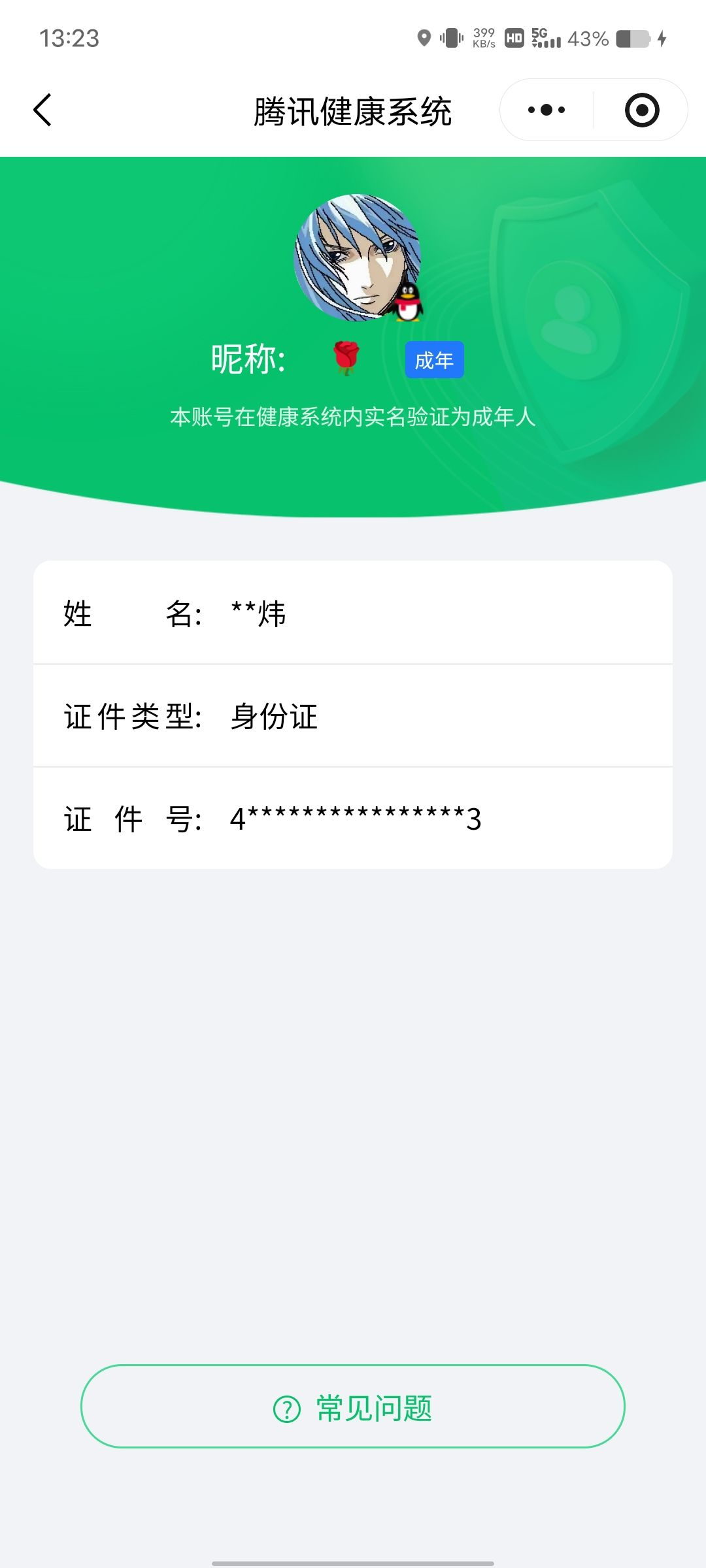The height and width of the screenshot is (1568, 706).
Task: Open the mini program more options menu
Action: pyautogui.click(x=546, y=110)
